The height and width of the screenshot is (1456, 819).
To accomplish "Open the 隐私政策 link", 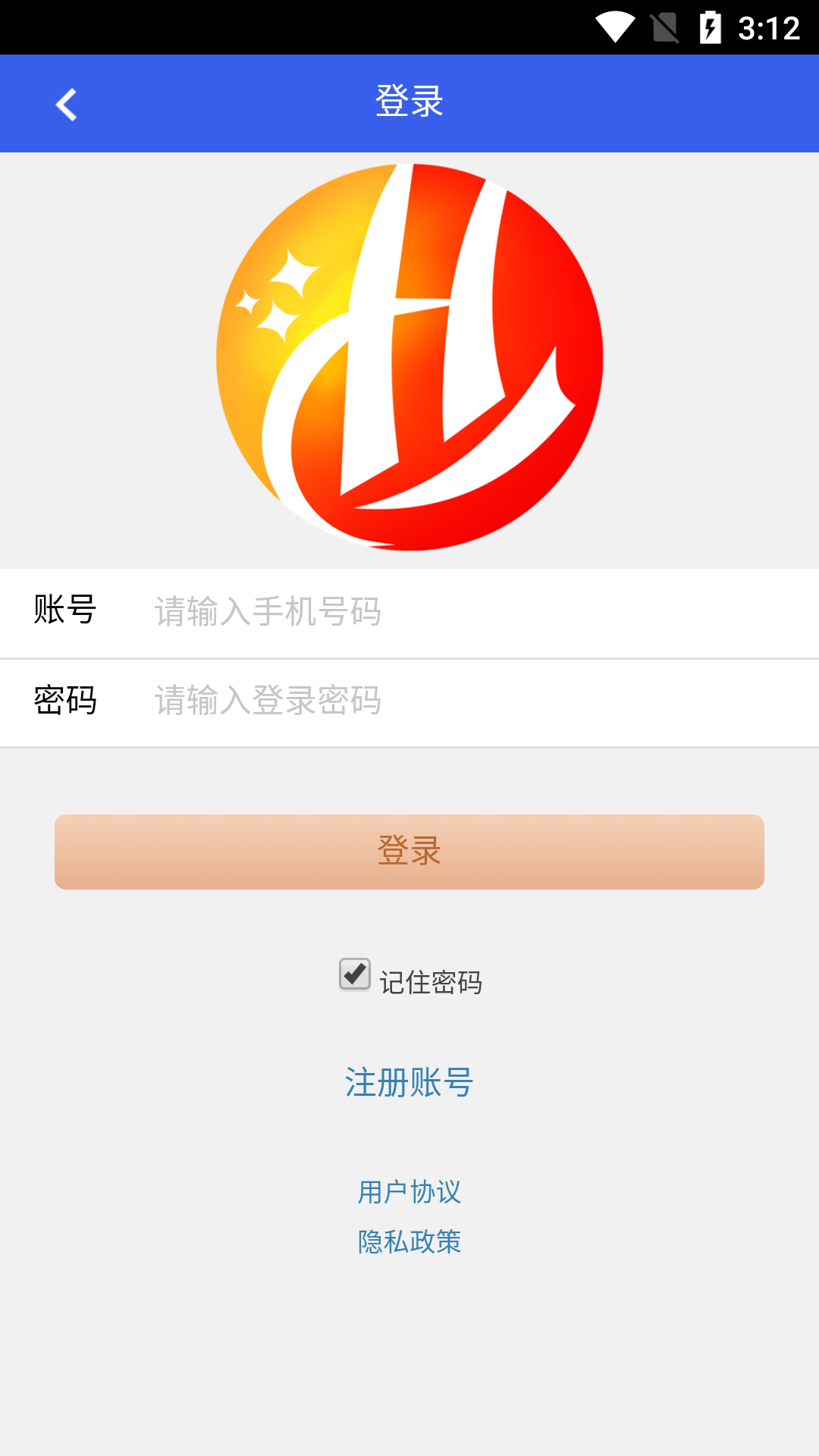I will pos(409,1242).
